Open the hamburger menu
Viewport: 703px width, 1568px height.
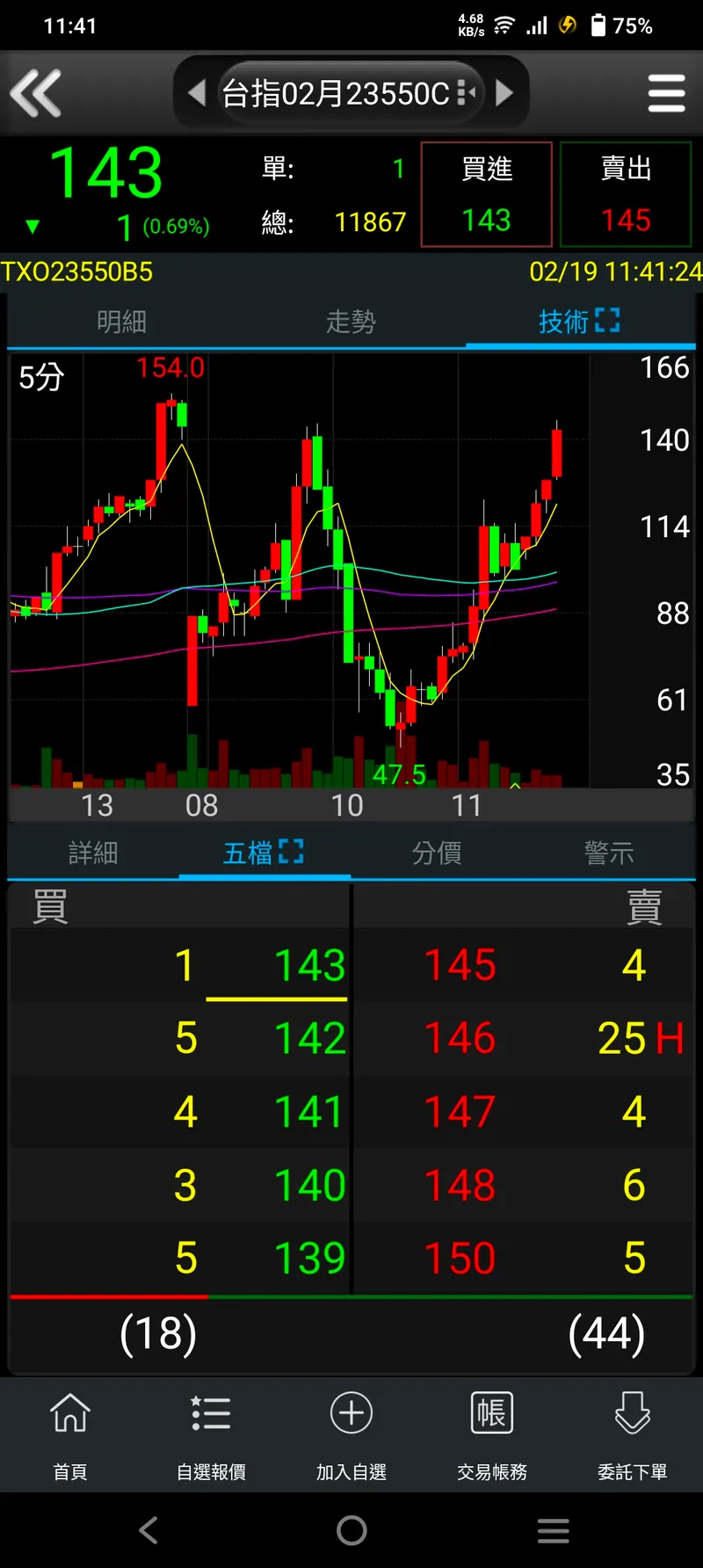click(x=666, y=93)
